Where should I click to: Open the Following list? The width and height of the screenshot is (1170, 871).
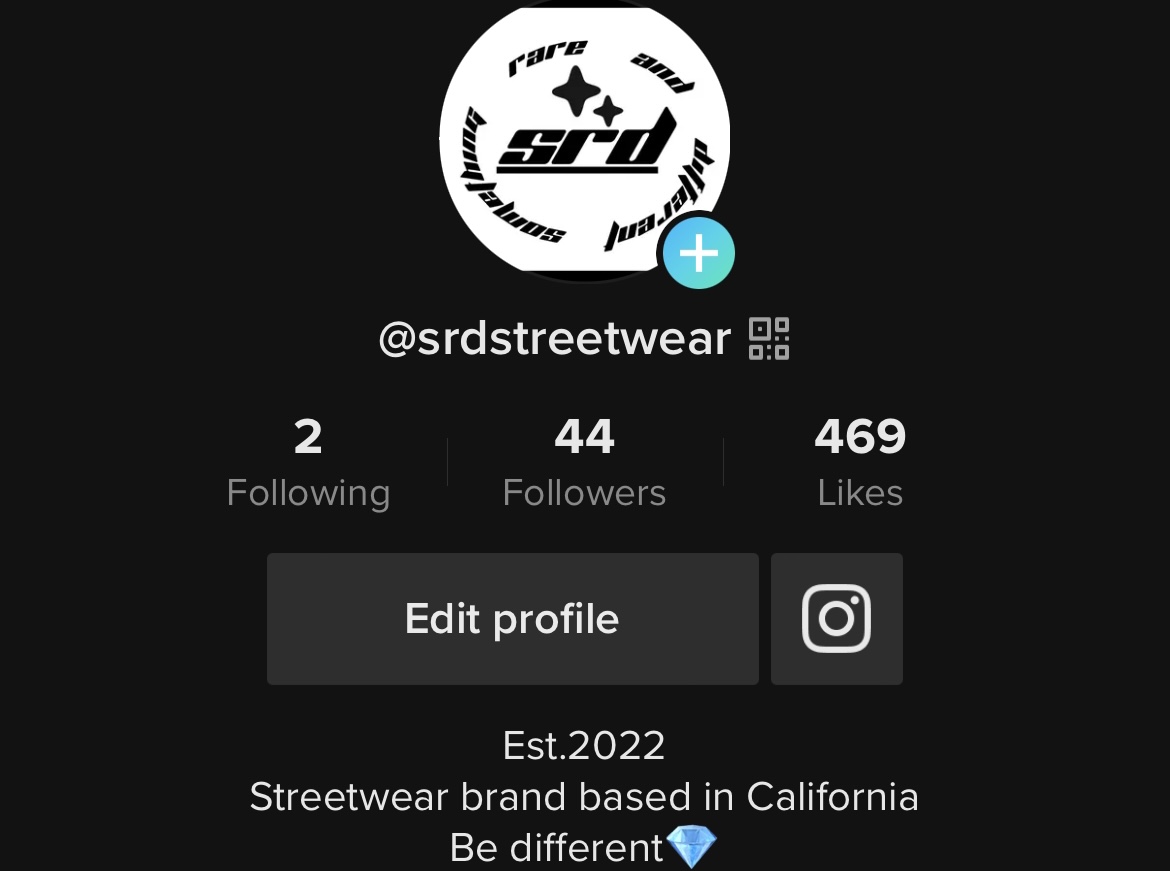[x=308, y=462]
